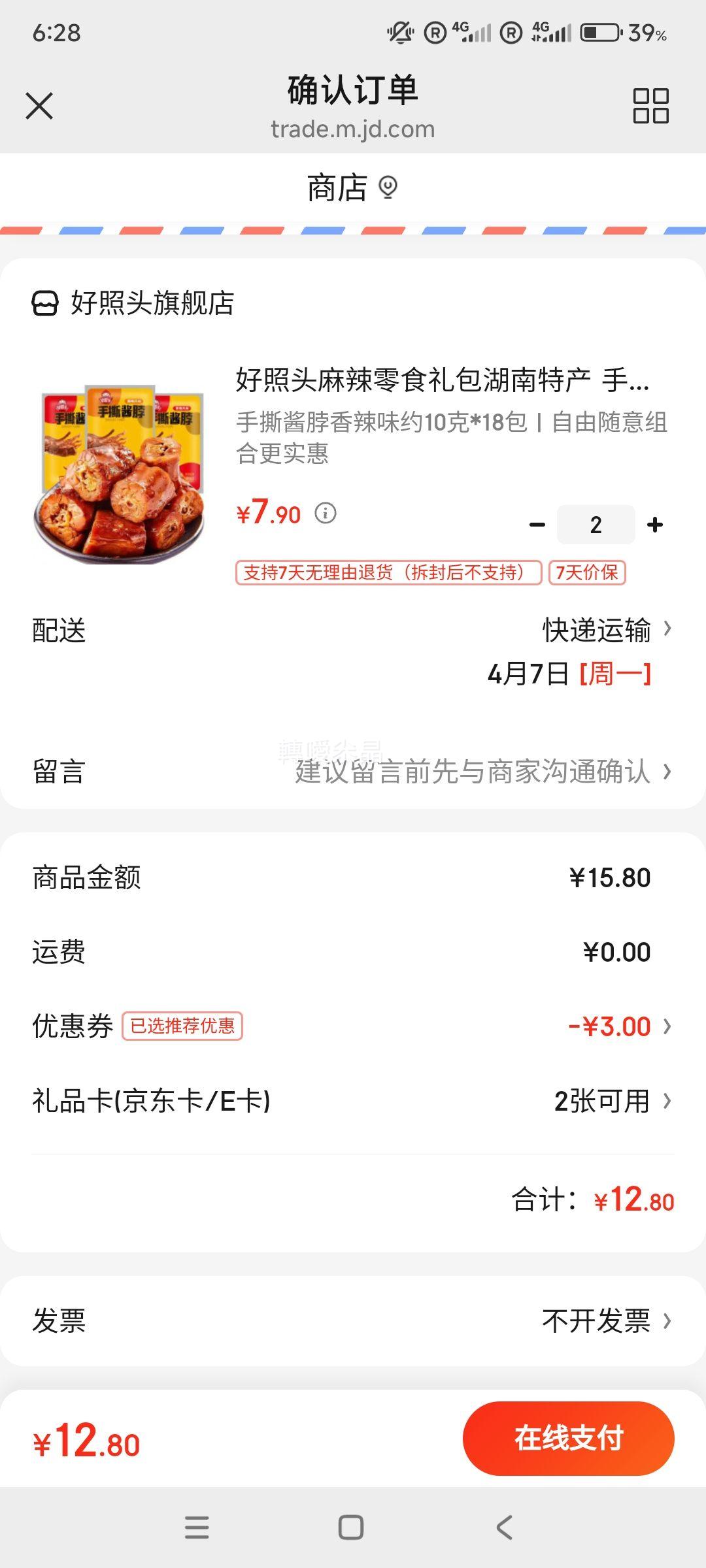The width and height of the screenshot is (706, 1568).
Task: Open the 优惠券 coupon selection
Action: 353,1026
